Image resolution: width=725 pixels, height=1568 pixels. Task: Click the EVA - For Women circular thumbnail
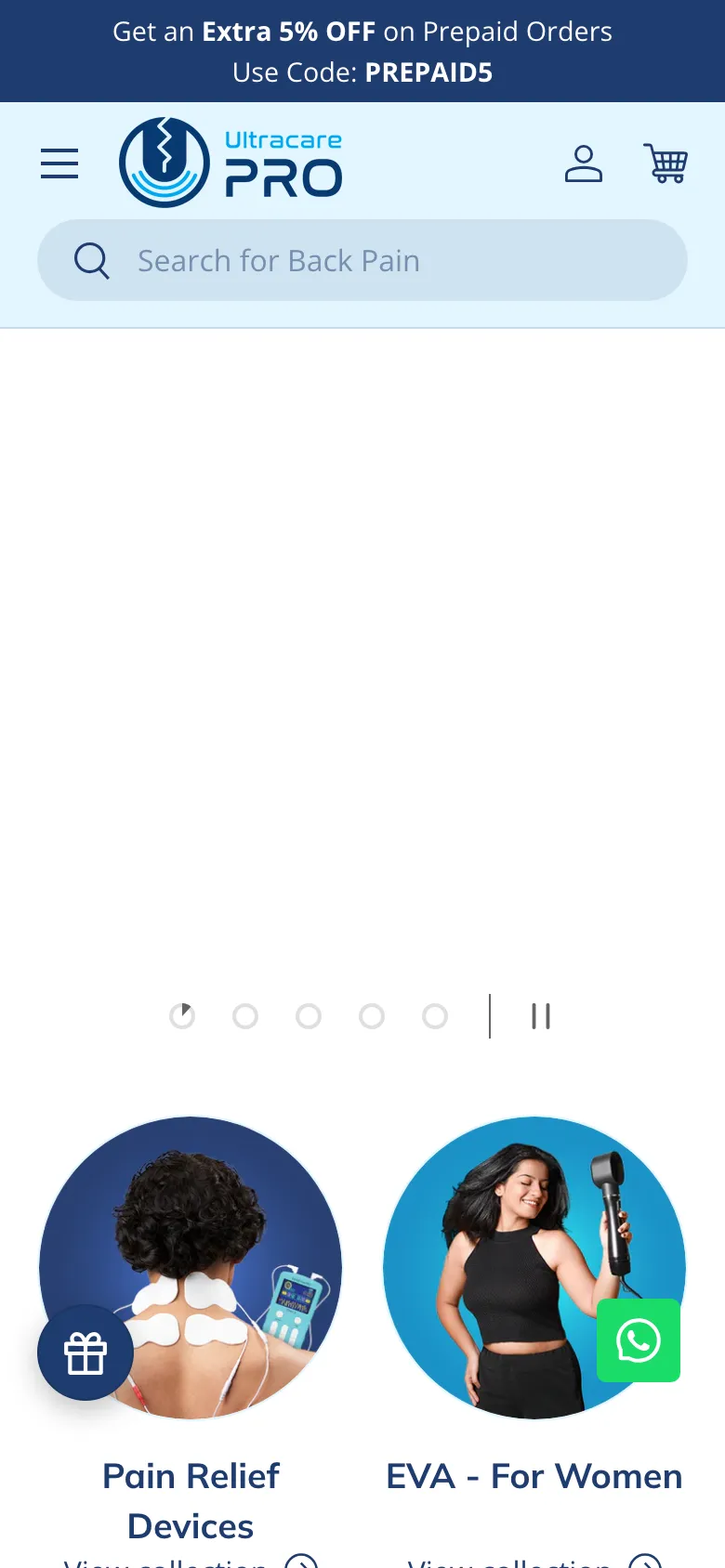click(x=534, y=1266)
